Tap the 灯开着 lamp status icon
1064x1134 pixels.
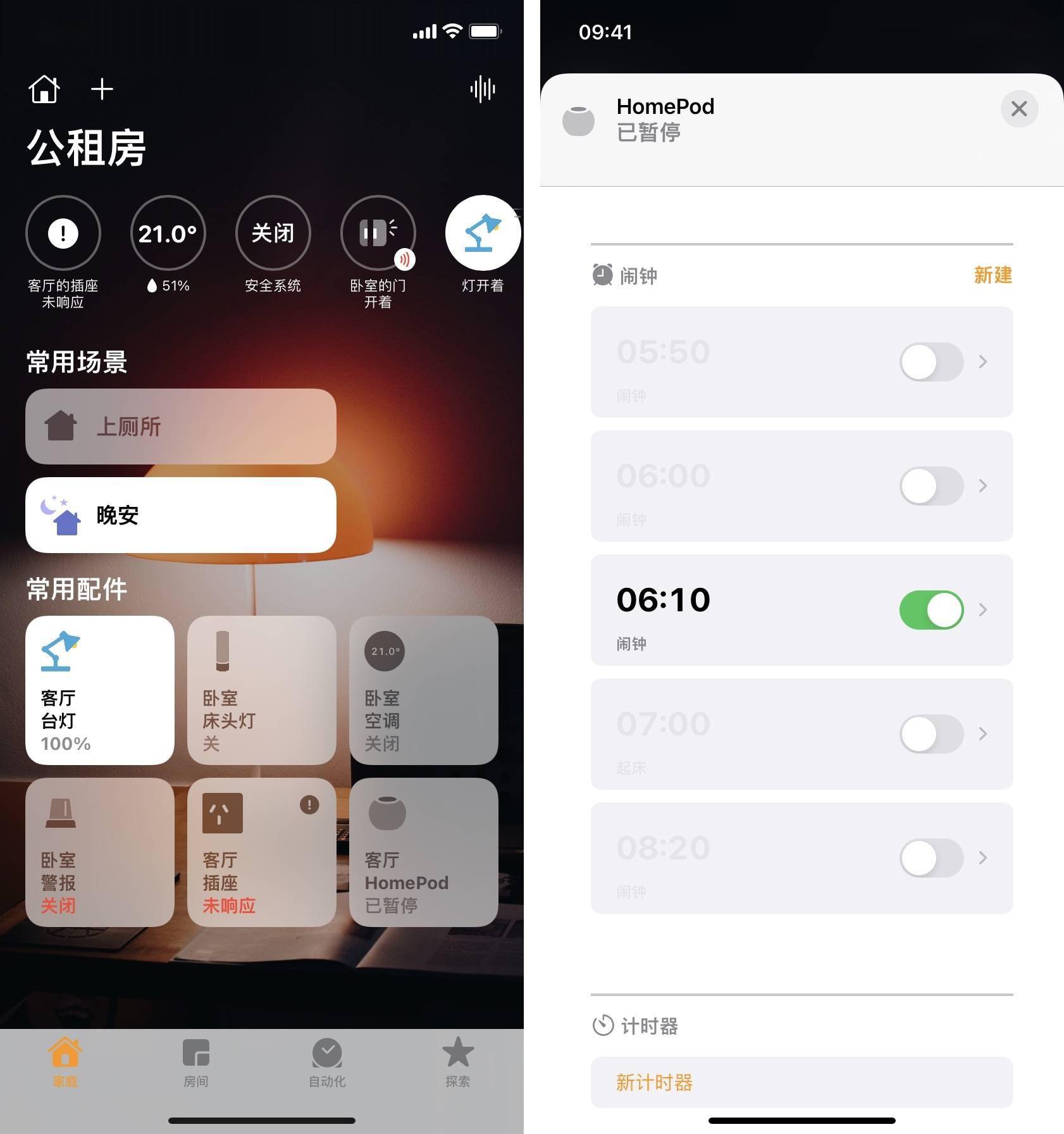click(x=482, y=233)
